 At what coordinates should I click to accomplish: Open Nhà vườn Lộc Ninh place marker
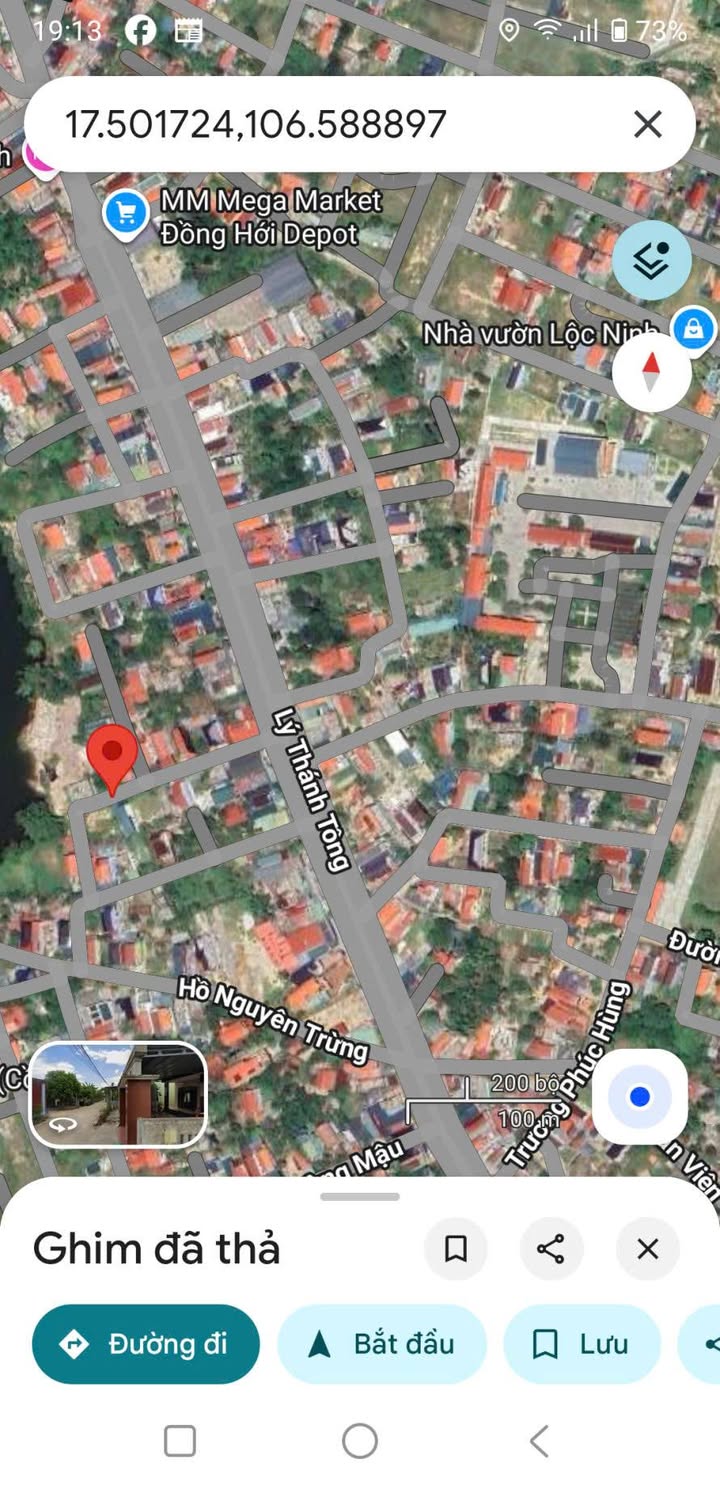click(693, 328)
